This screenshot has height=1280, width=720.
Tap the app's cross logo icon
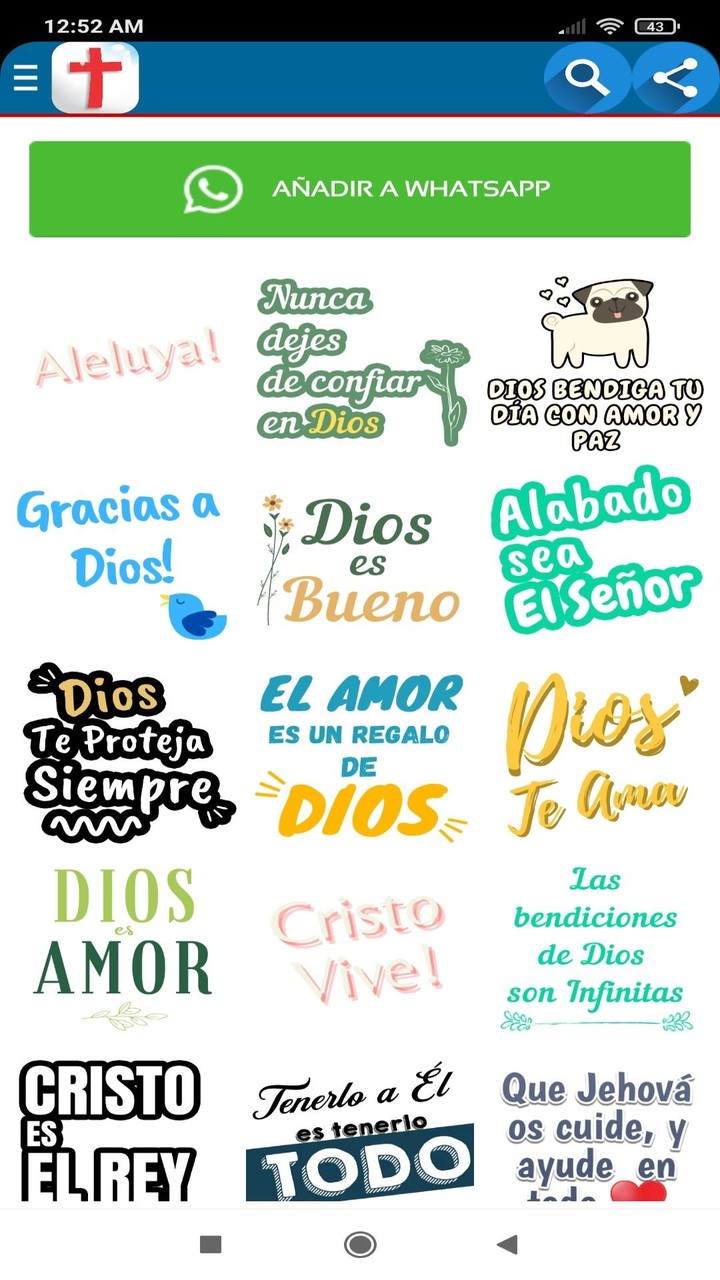(x=95, y=77)
